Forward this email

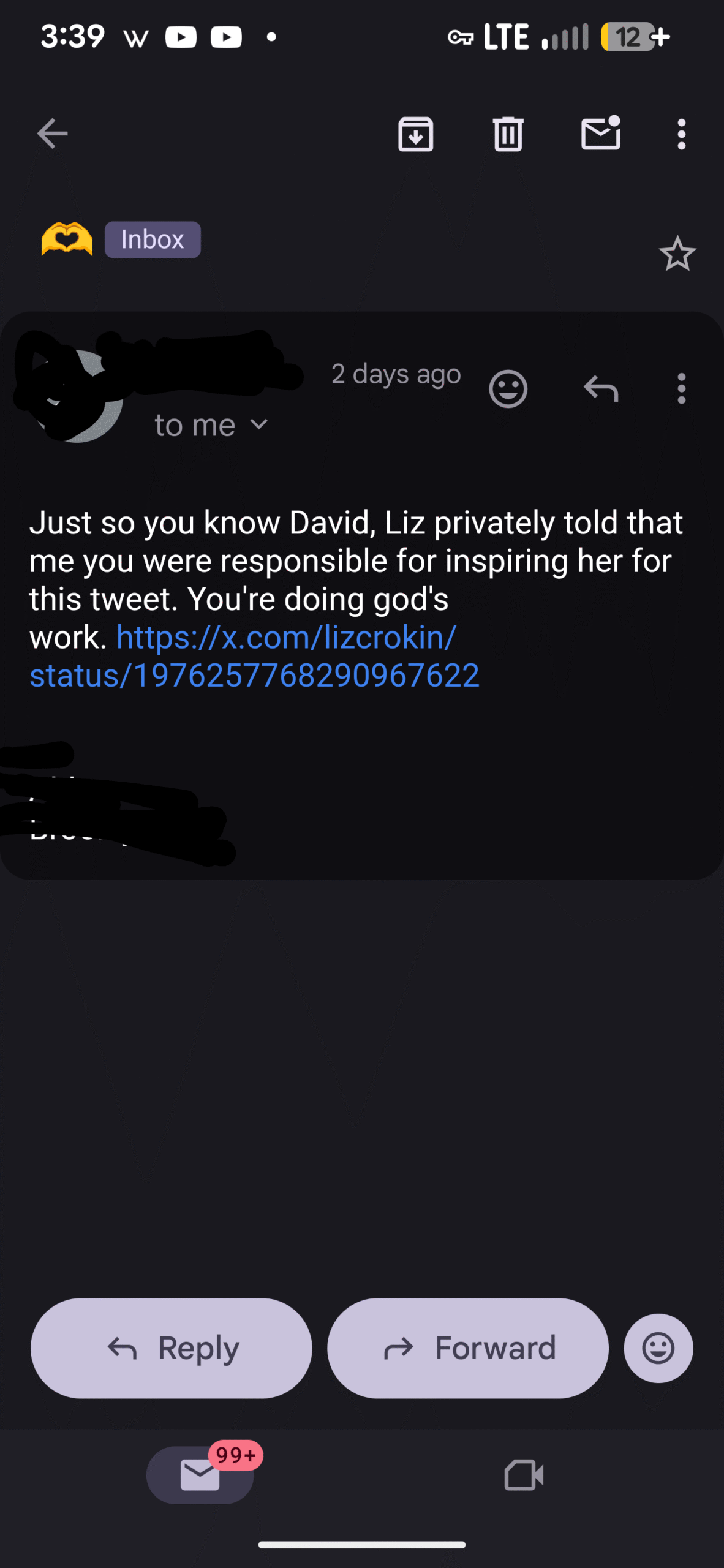click(x=468, y=1348)
